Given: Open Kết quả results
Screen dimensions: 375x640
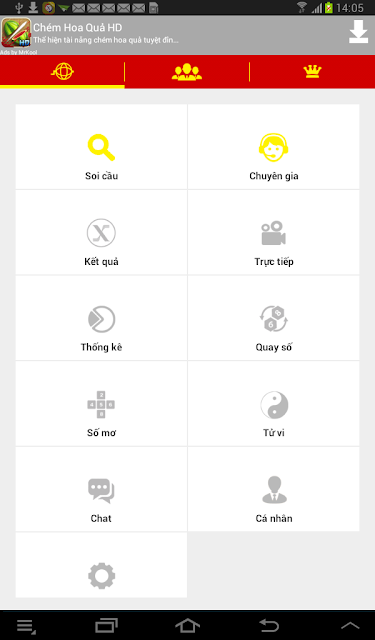Looking at the screenshot, I should (101, 232).
